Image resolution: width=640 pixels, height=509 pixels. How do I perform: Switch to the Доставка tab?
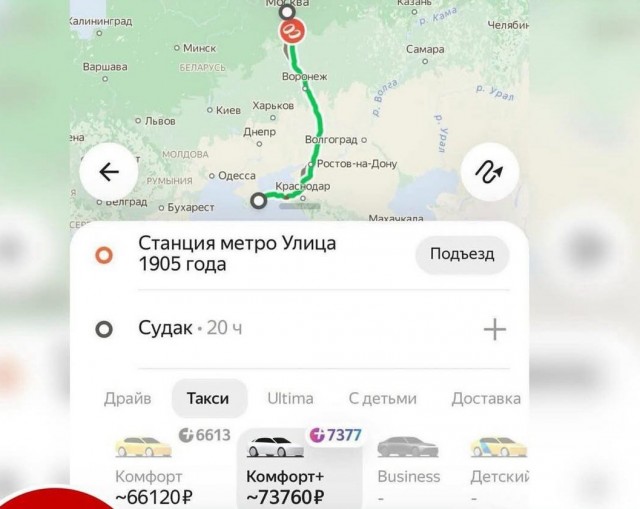pyautogui.click(x=485, y=398)
